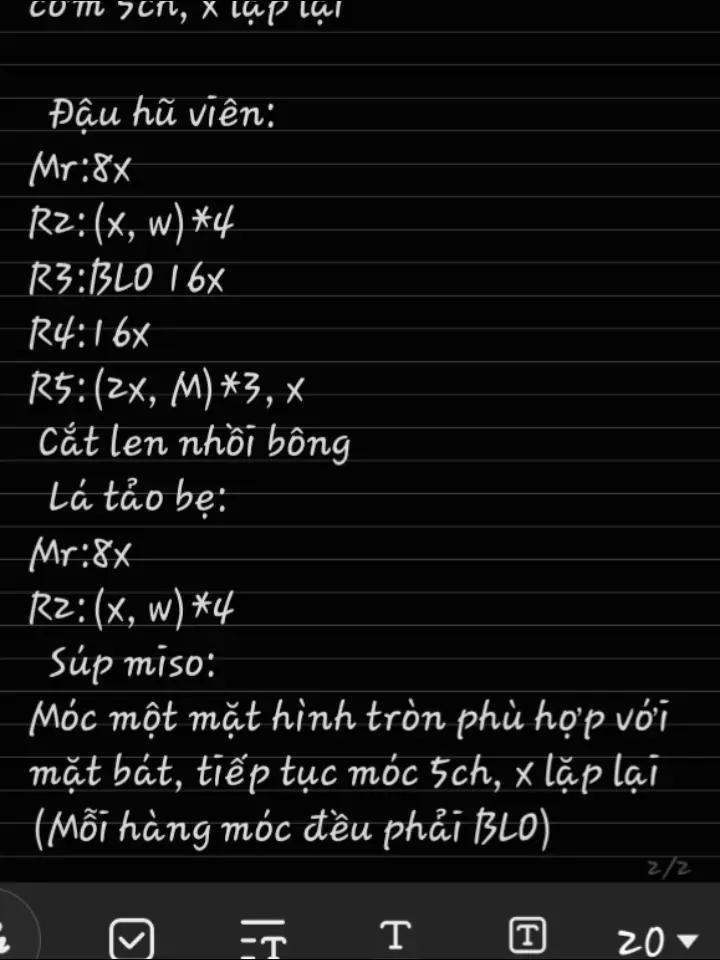Open the handwriting pen tool
The image size is (720, 960).
(x=8, y=938)
